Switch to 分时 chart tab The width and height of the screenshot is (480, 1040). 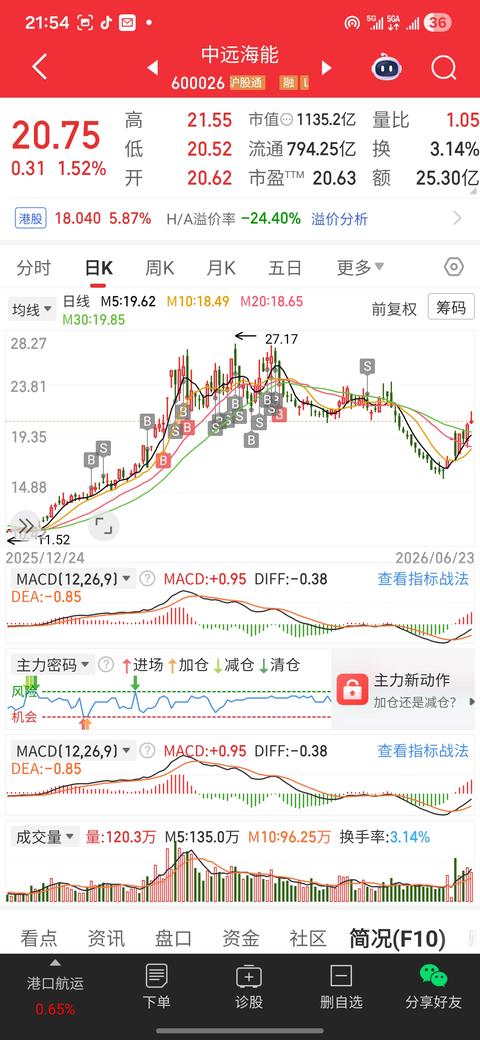[x=33, y=268]
